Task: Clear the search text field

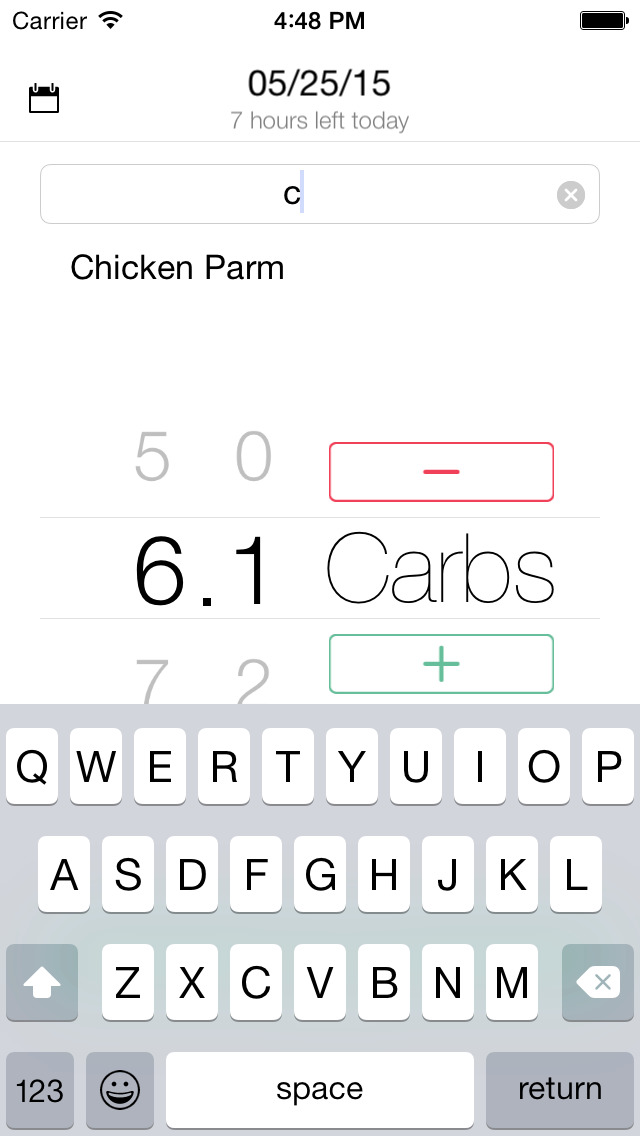Action: pos(570,195)
